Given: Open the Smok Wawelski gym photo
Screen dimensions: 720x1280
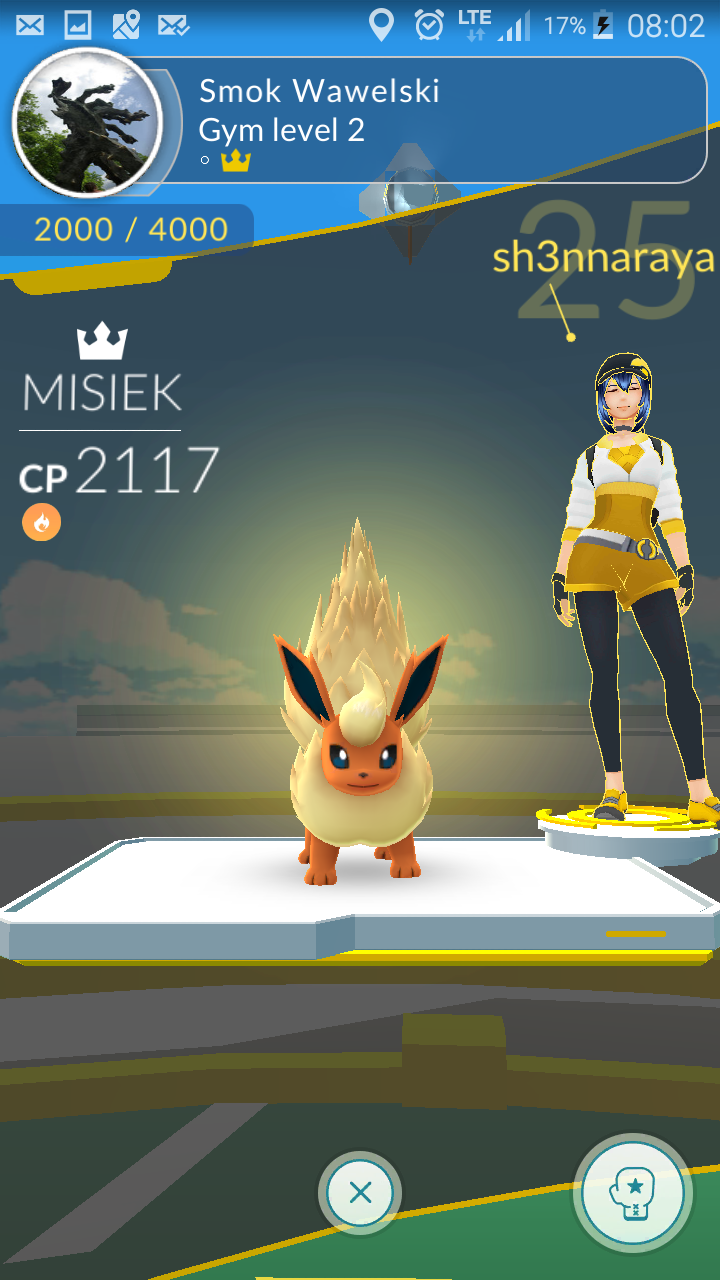Looking at the screenshot, I should [88, 121].
